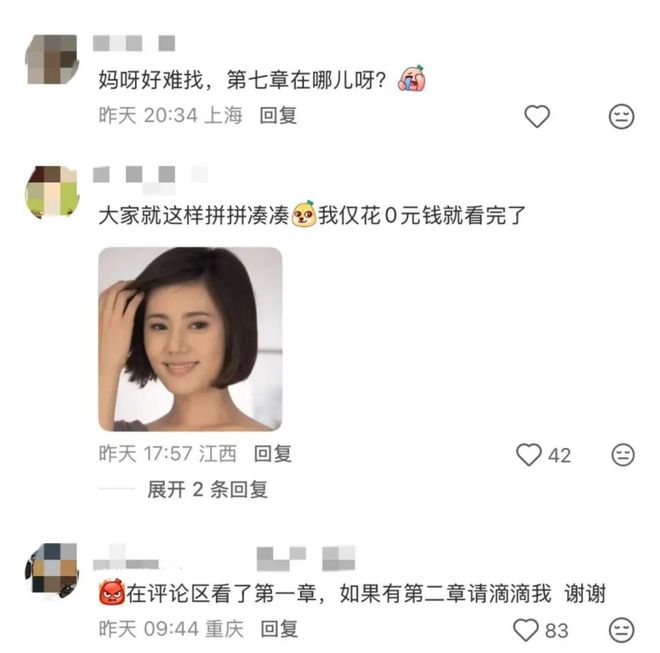Open avatar of the first commenter from 上海
The image size is (660, 653).
[51, 62]
